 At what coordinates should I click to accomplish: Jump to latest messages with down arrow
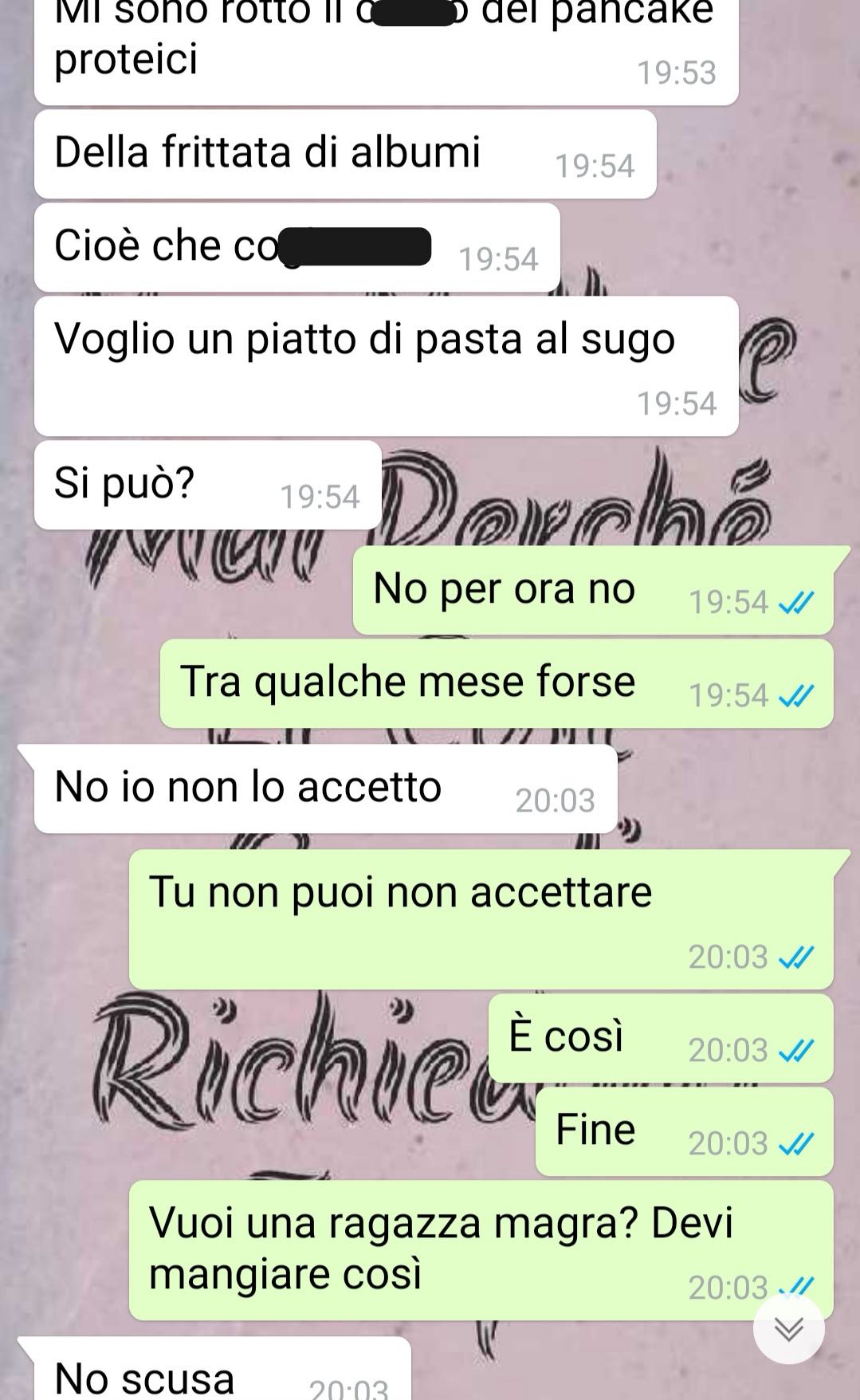[788, 1328]
